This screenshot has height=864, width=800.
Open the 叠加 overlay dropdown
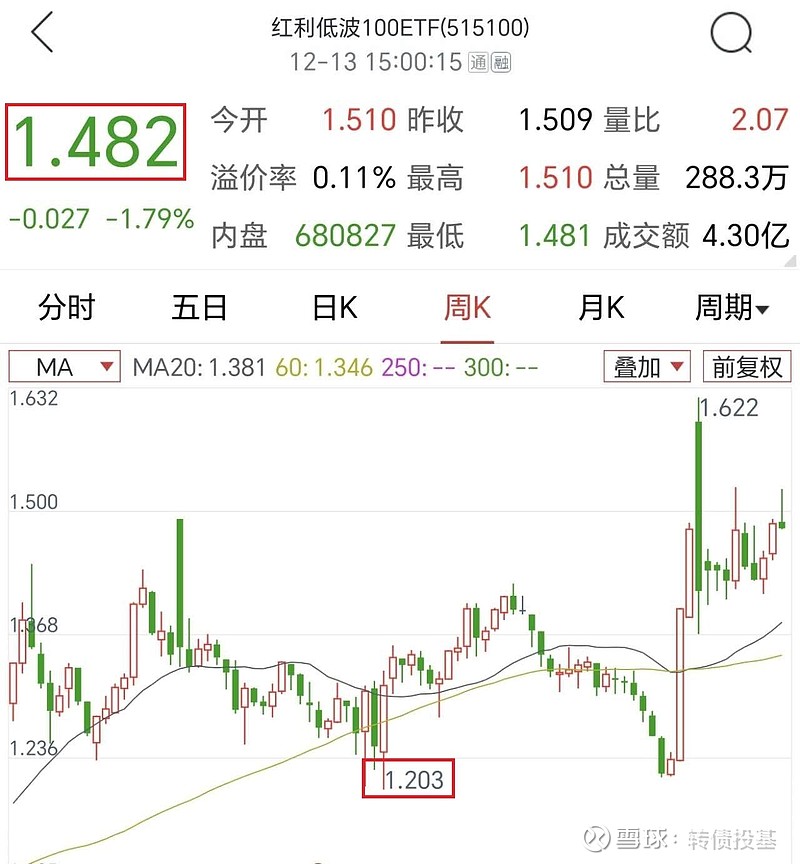(x=645, y=367)
